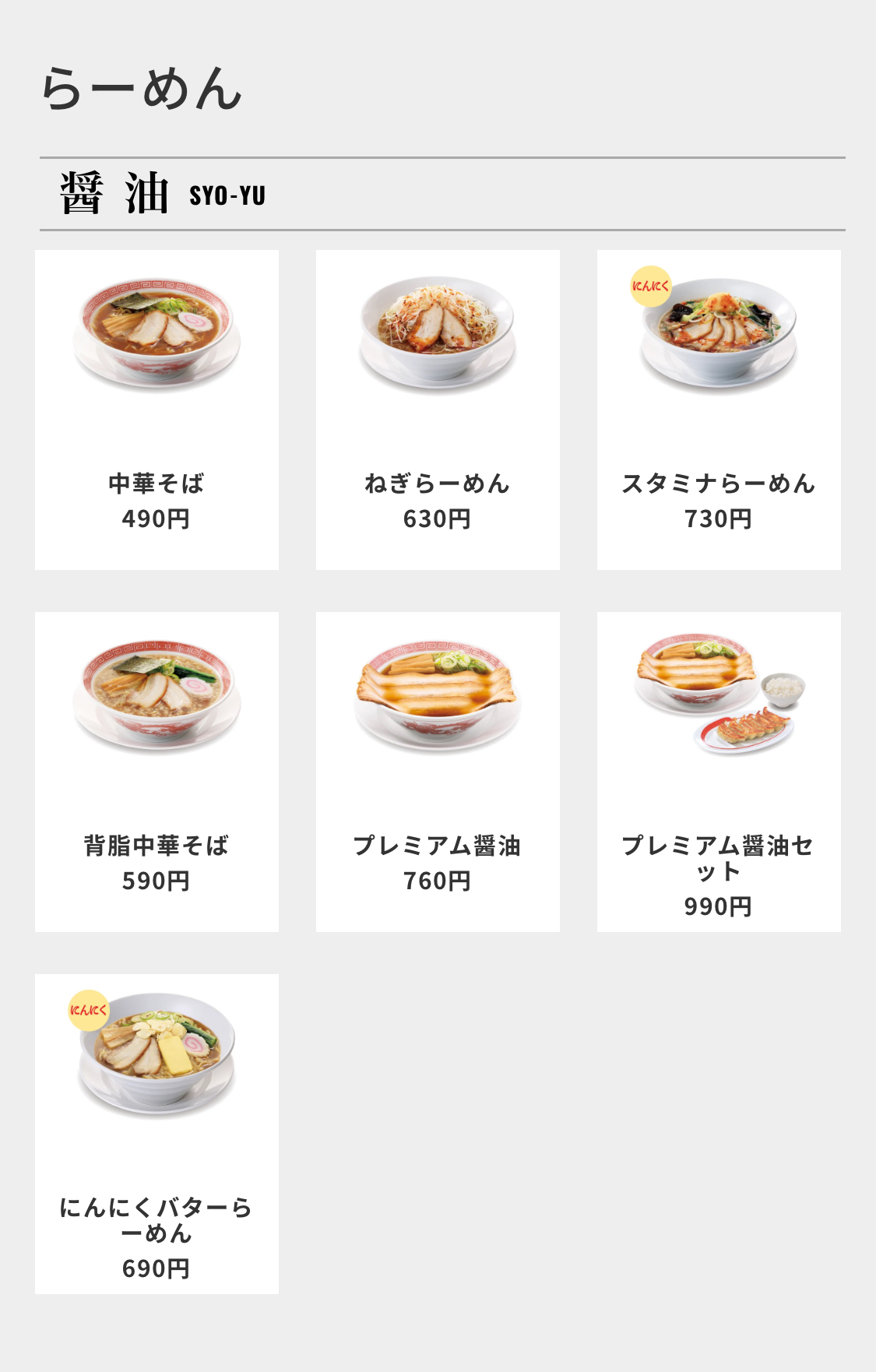Viewport: 876px width, 1372px height.
Task: View the 背脂中華そば 590円 item
Action: click(x=157, y=772)
